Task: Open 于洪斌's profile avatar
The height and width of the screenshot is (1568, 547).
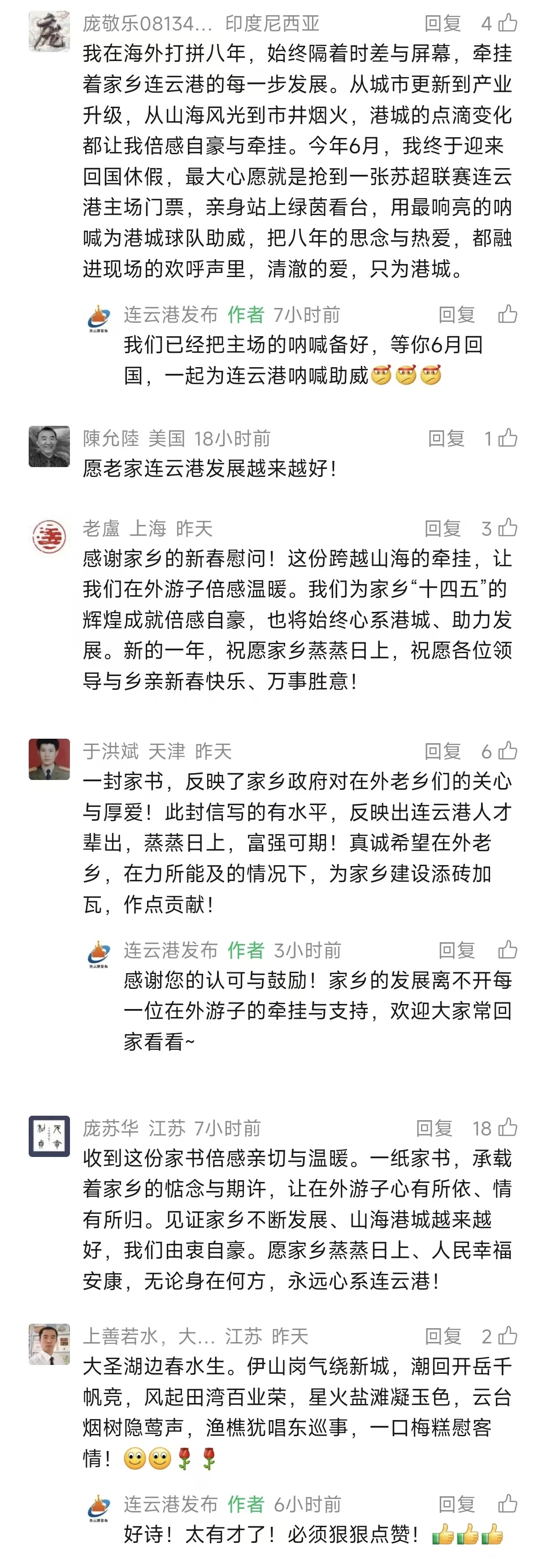Action: [x=49, y=759]
